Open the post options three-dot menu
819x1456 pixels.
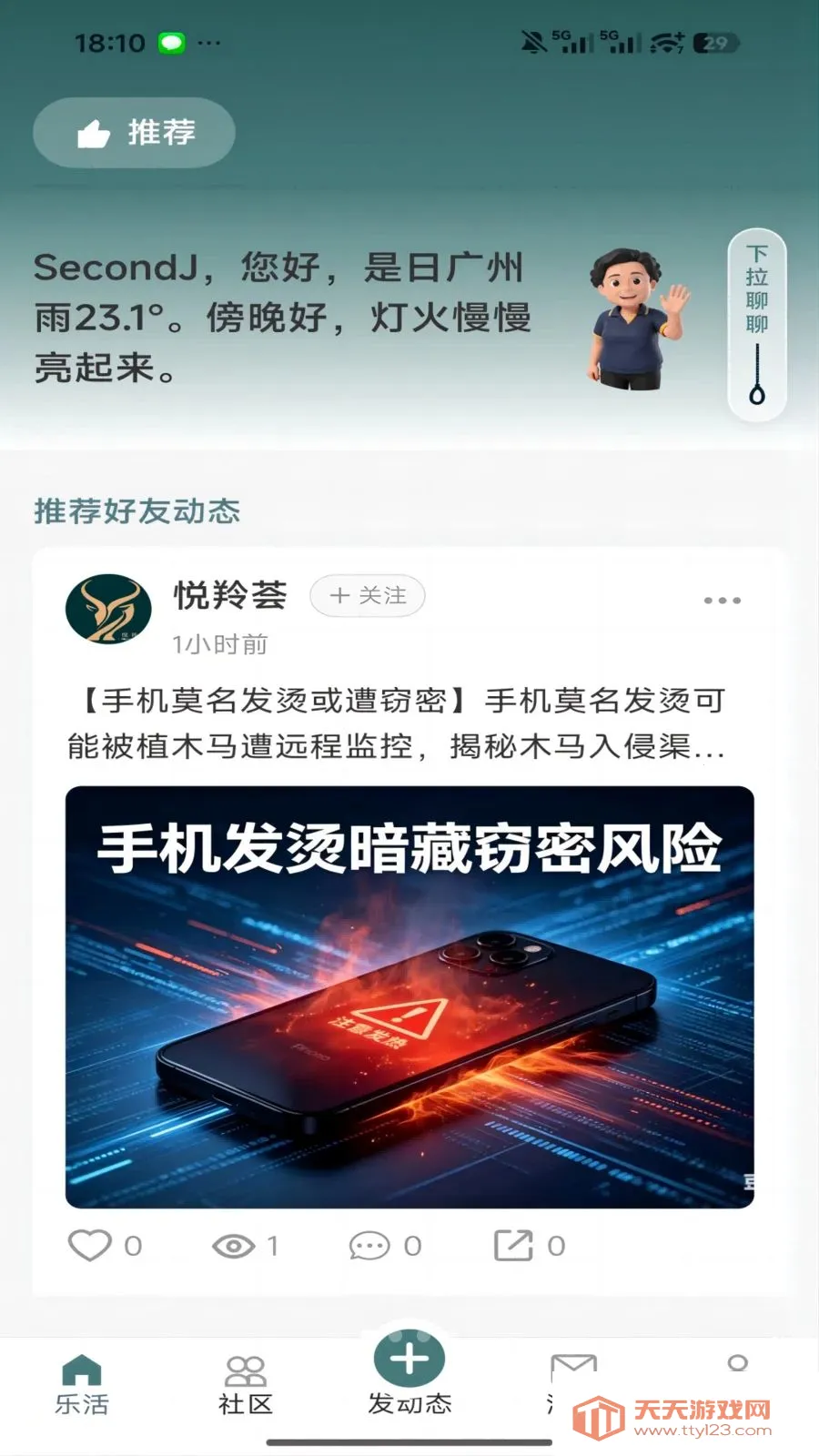click(720, 600)
